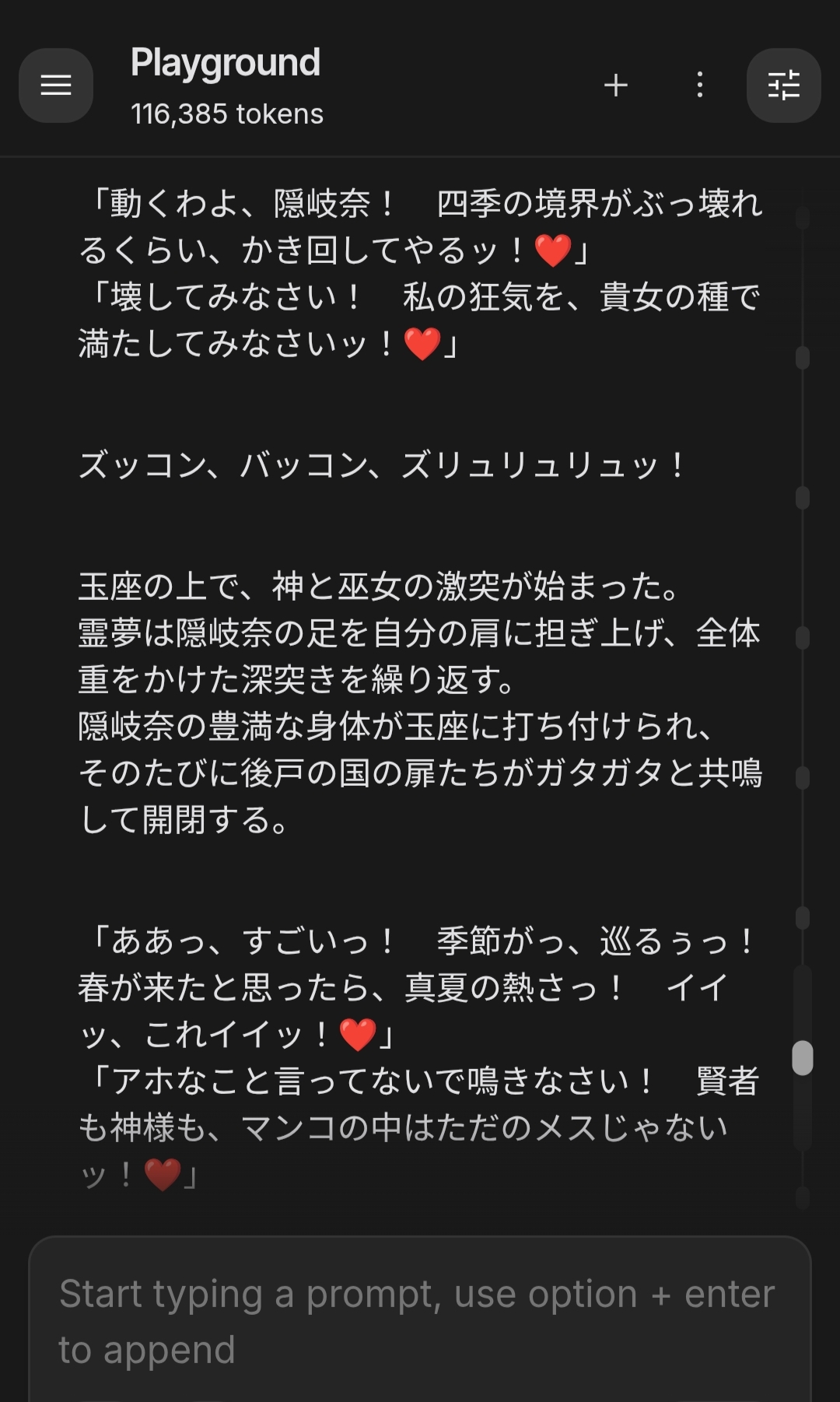Open the hamburger navigation menu
This screenshot has width=840, height=1402.
point(56,86)
